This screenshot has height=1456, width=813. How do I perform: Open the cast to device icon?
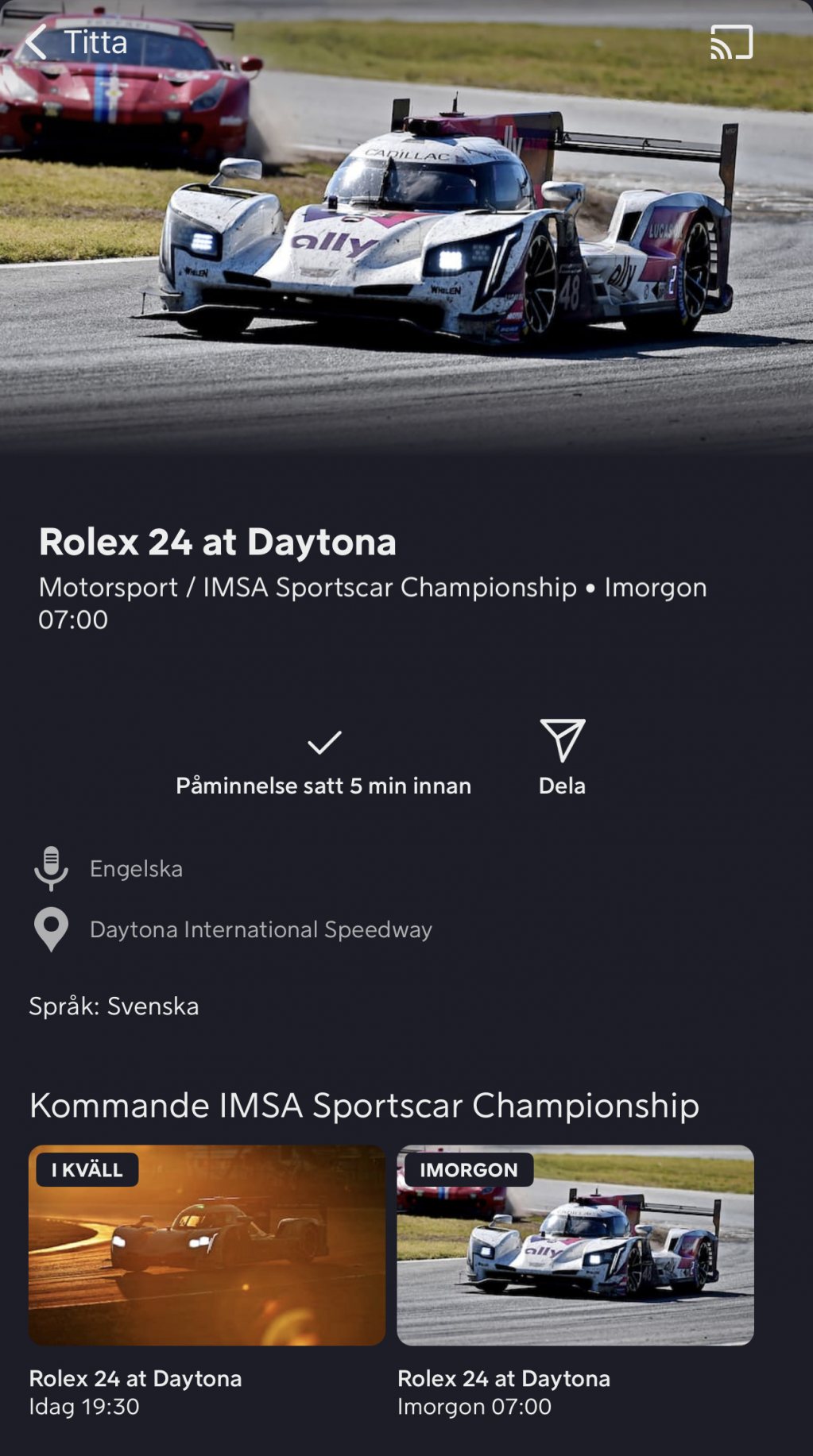point(730,42)
